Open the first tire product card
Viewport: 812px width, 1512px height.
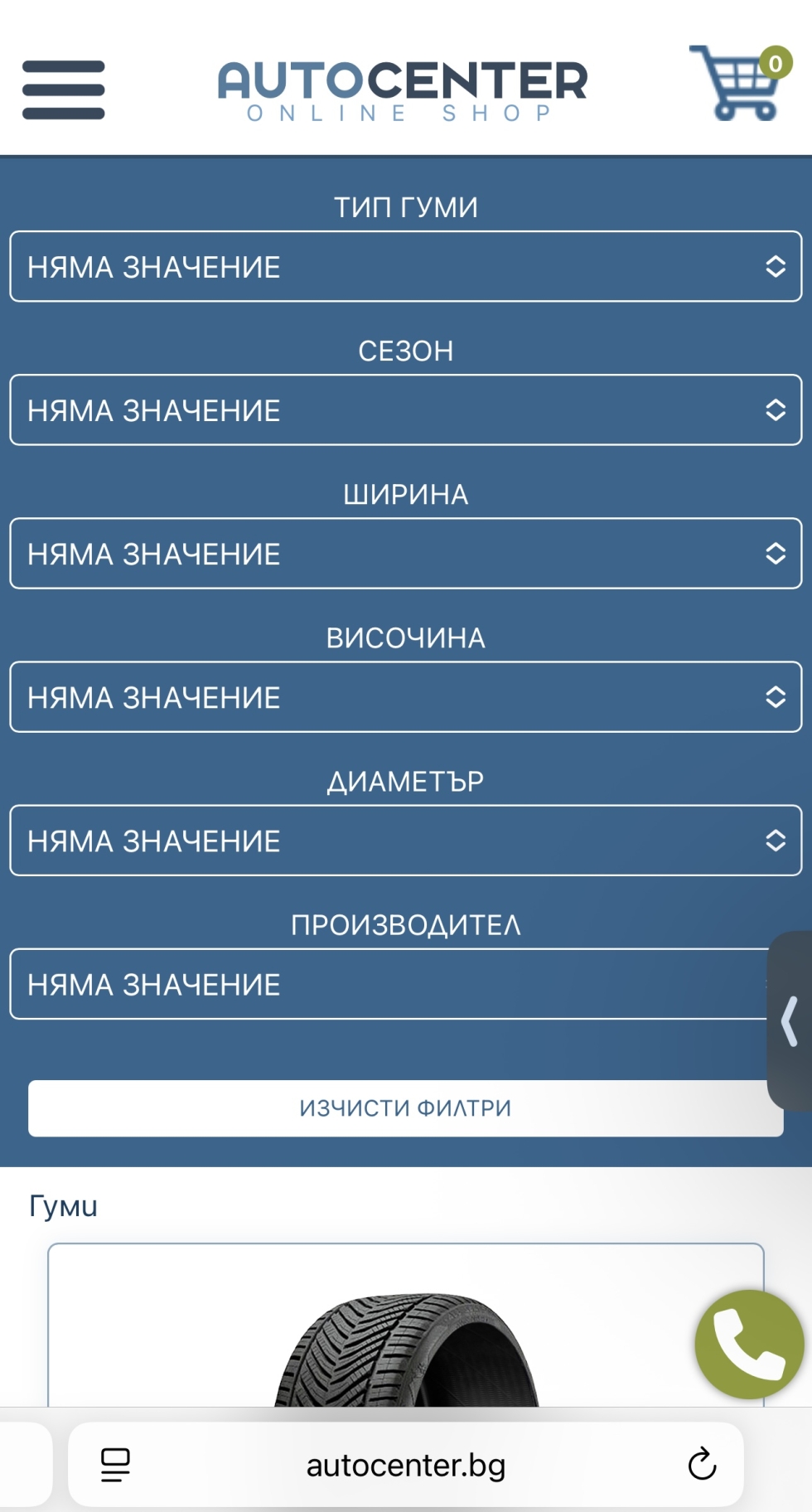406,1325
